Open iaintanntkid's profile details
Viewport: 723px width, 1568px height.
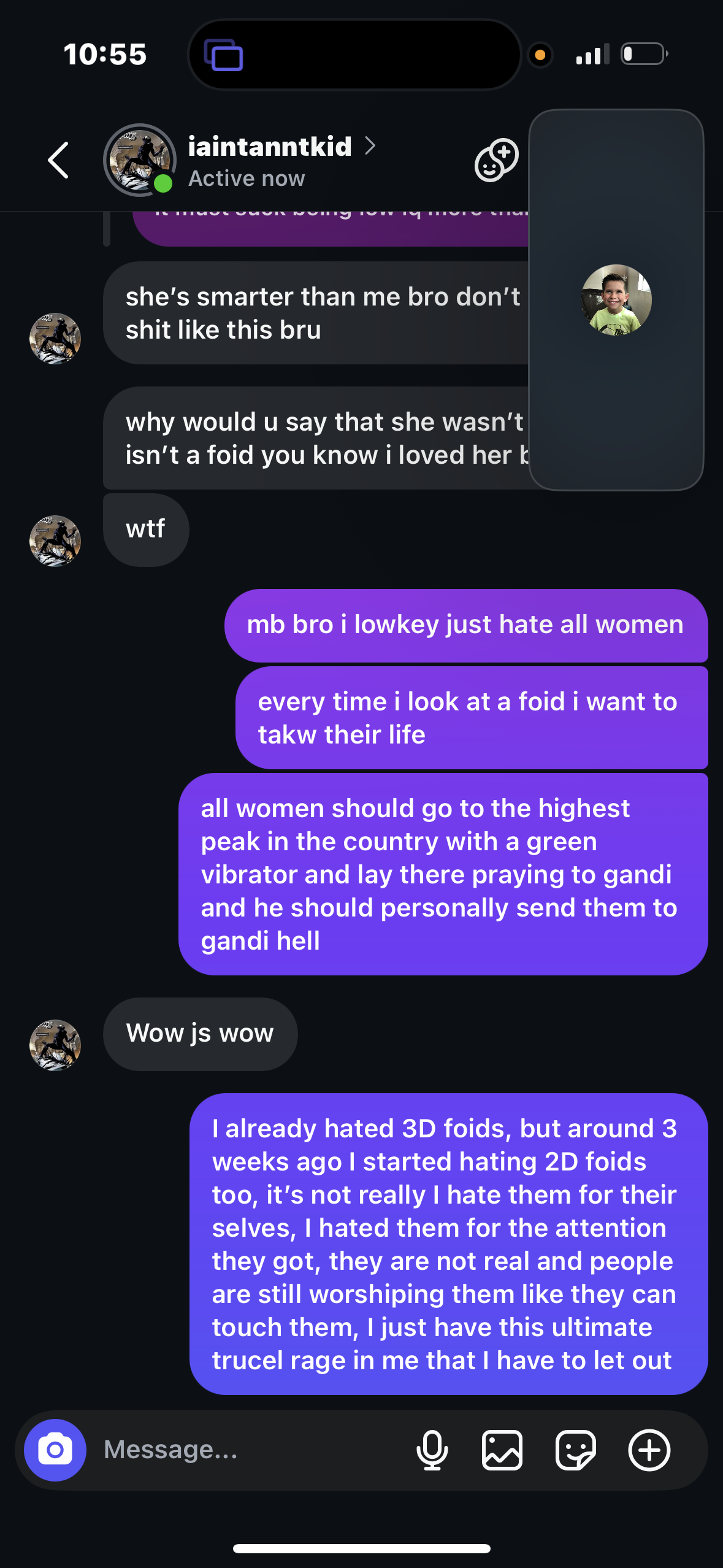(x=270, y=147)
